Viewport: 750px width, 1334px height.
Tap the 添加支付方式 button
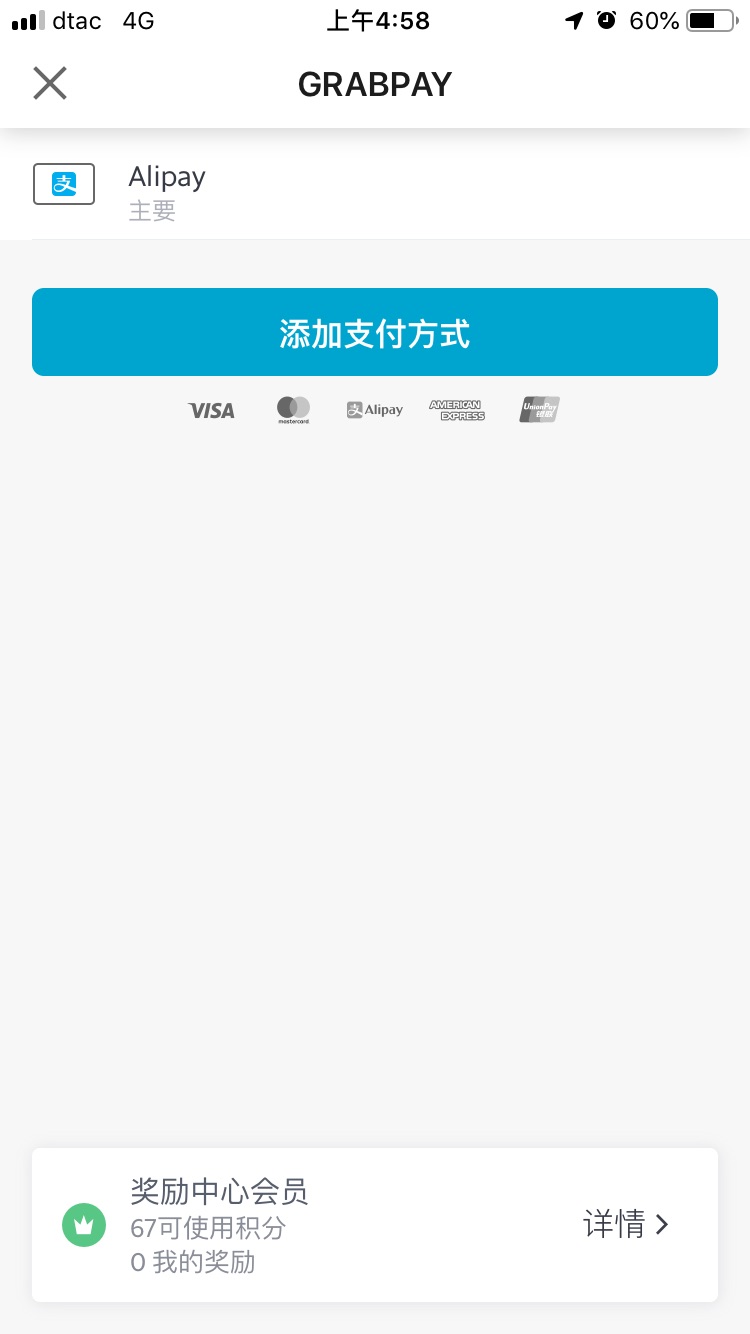pyautogui.click(x=375, y=333)
